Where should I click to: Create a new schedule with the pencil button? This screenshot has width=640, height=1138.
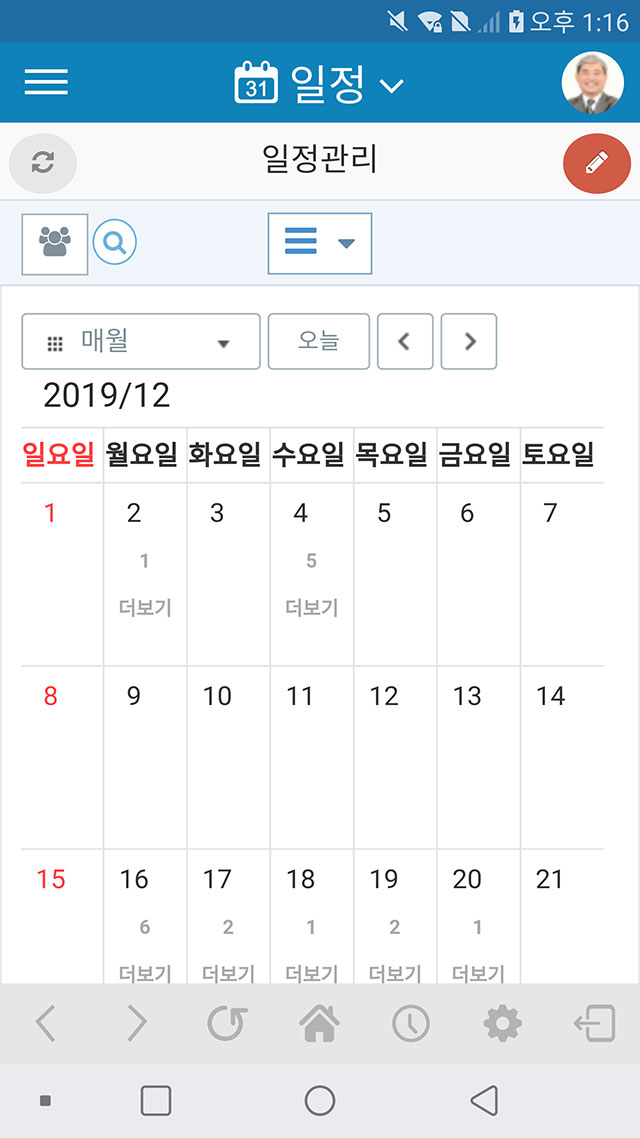pos(597,163)
